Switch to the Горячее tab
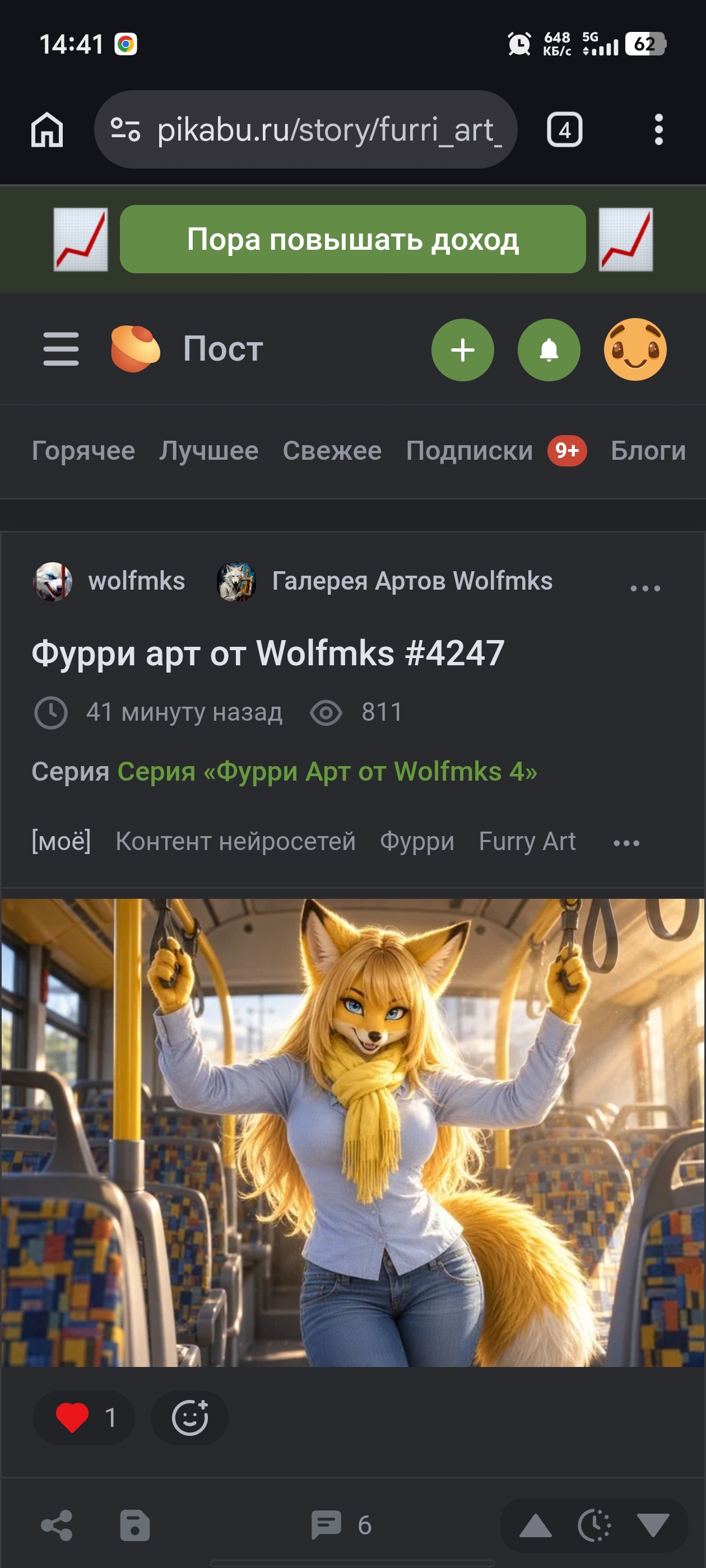 [x=83, y=451]
